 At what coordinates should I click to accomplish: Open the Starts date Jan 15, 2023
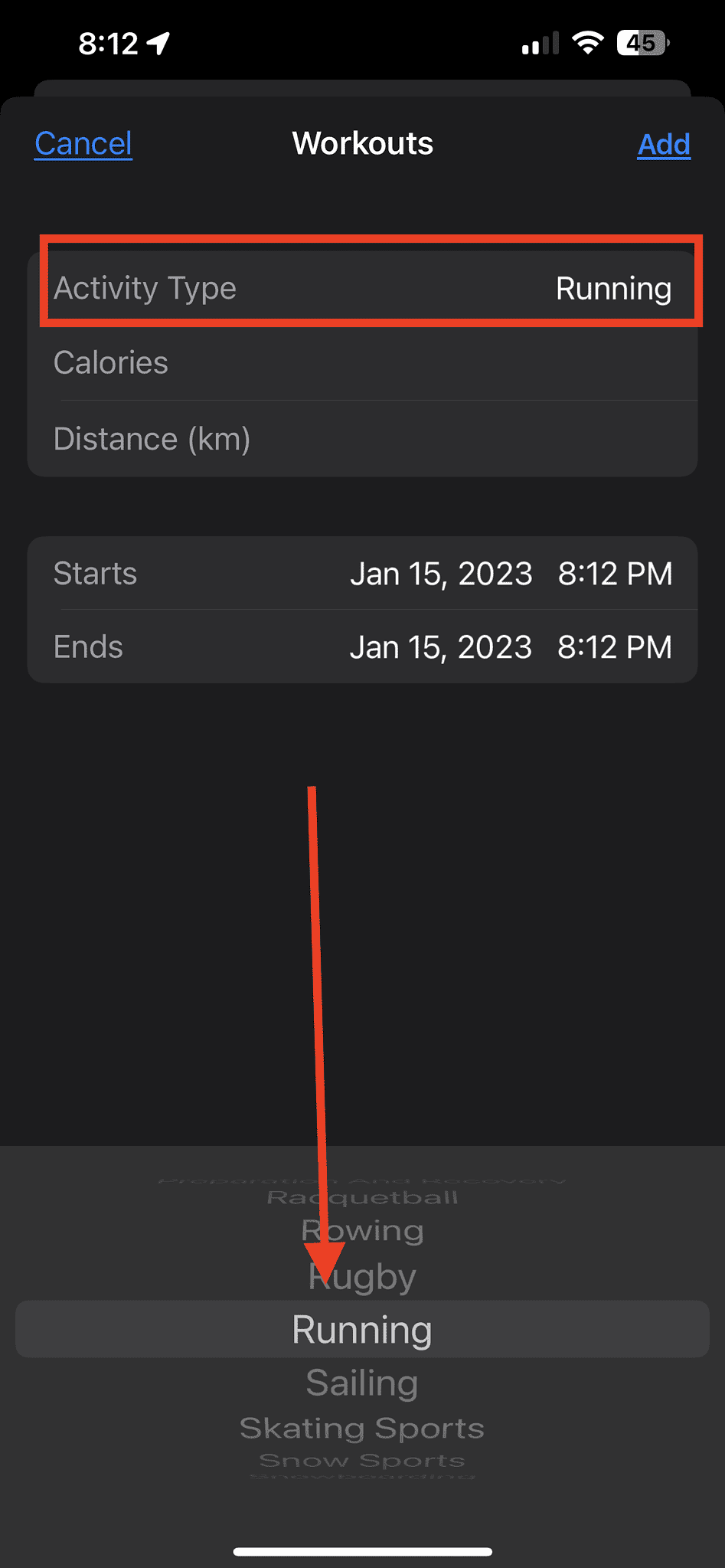[x=441, y=573]
